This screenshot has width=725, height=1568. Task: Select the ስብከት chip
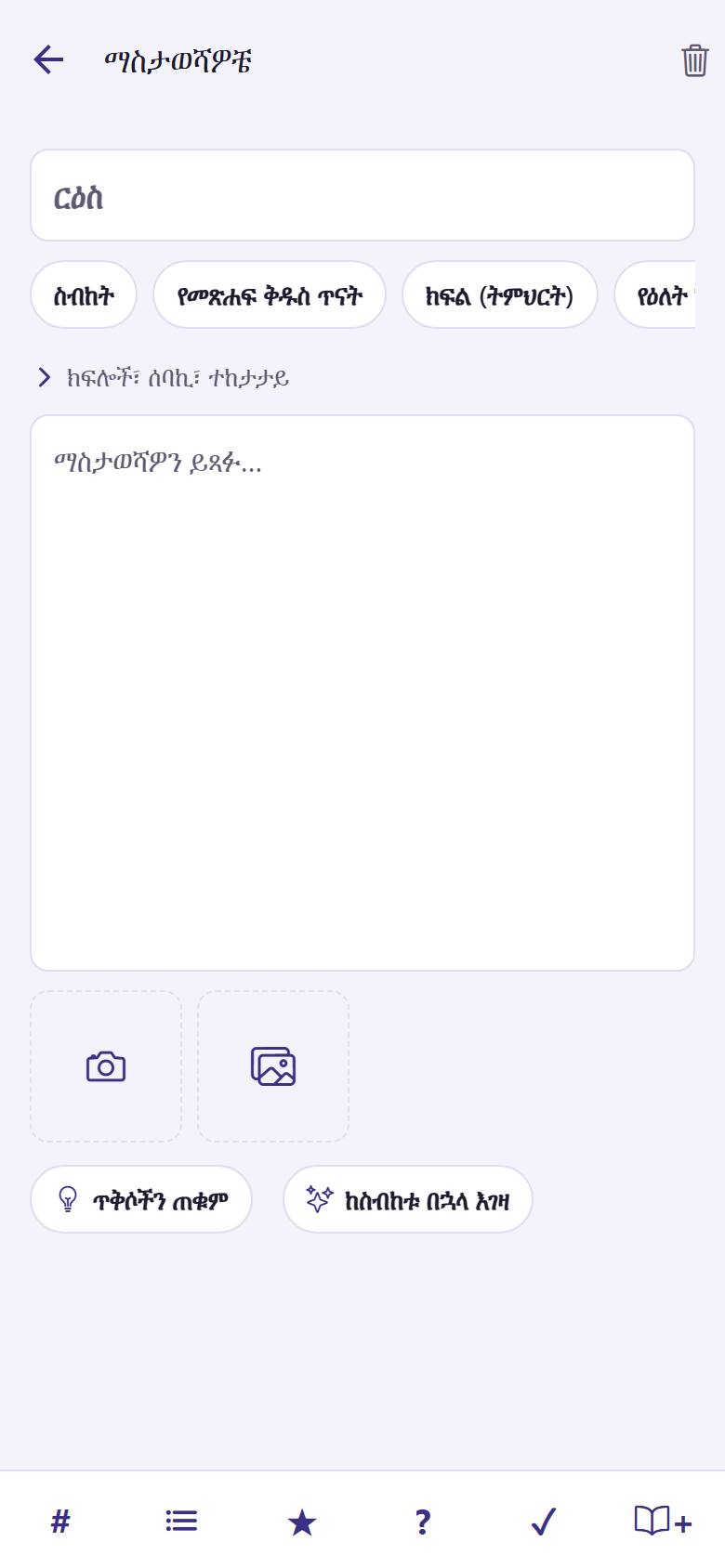tap(84, 294)
